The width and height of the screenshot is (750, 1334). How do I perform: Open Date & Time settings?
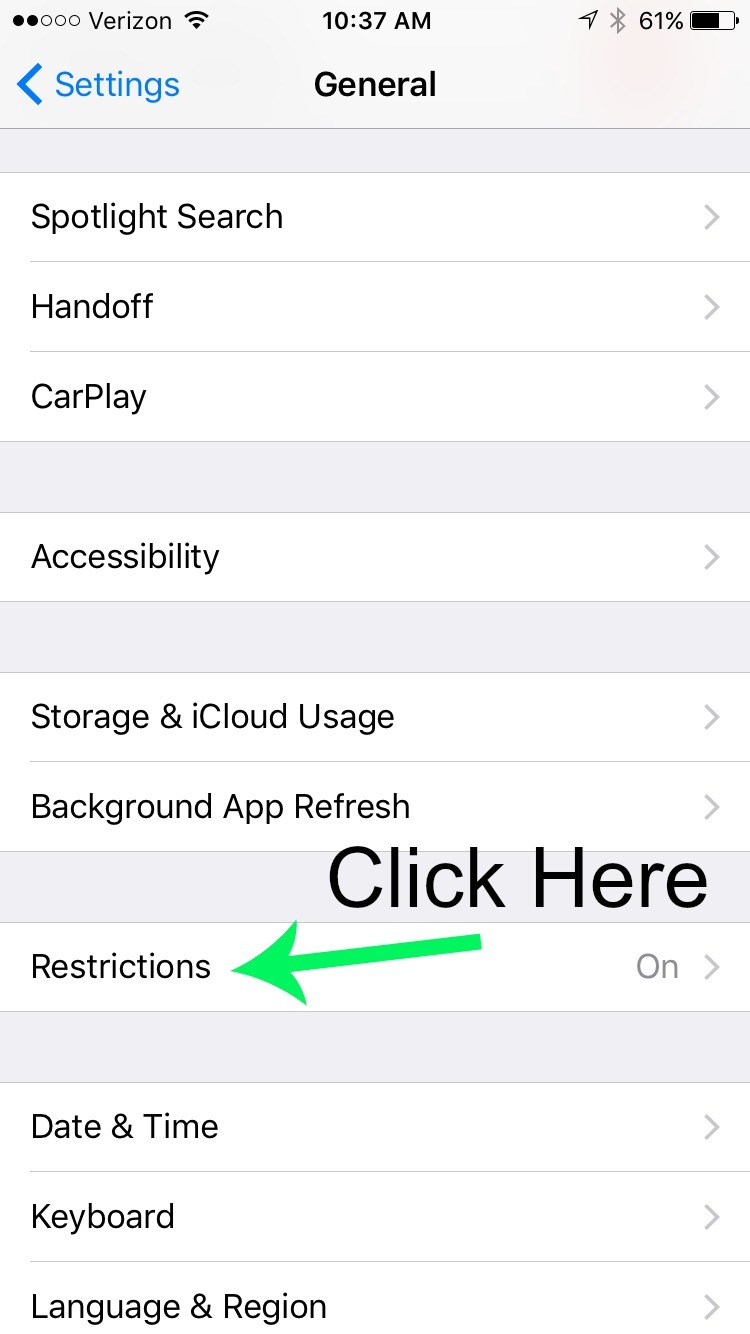(x=375, y=1127)
